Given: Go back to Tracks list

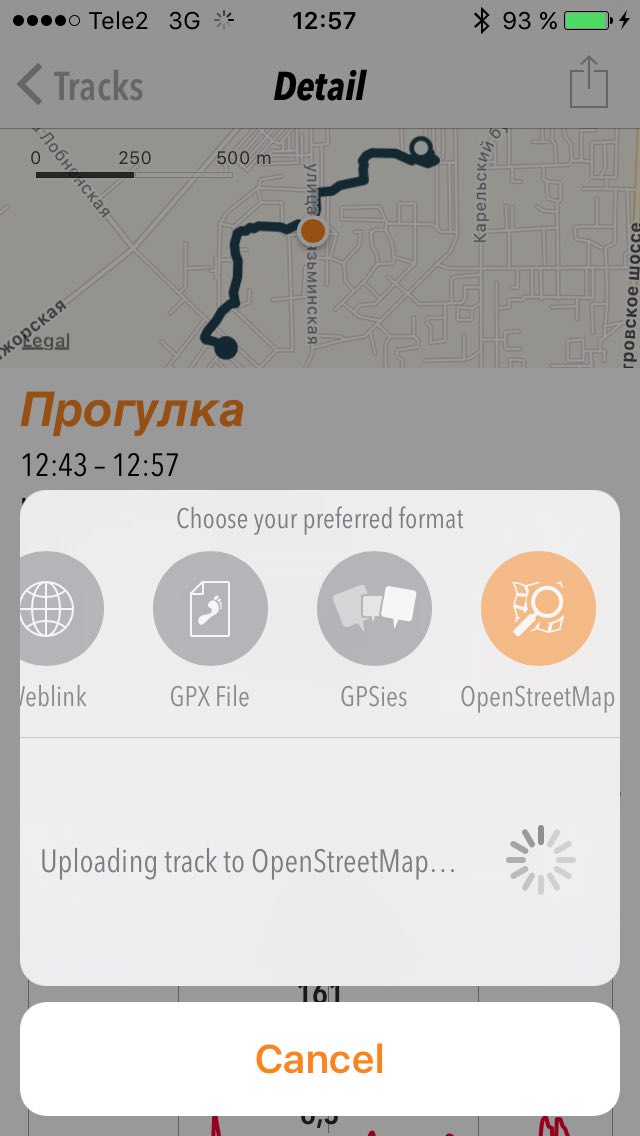Looking at the screenshot, I should pyautogui.click(x=80, y=85).
